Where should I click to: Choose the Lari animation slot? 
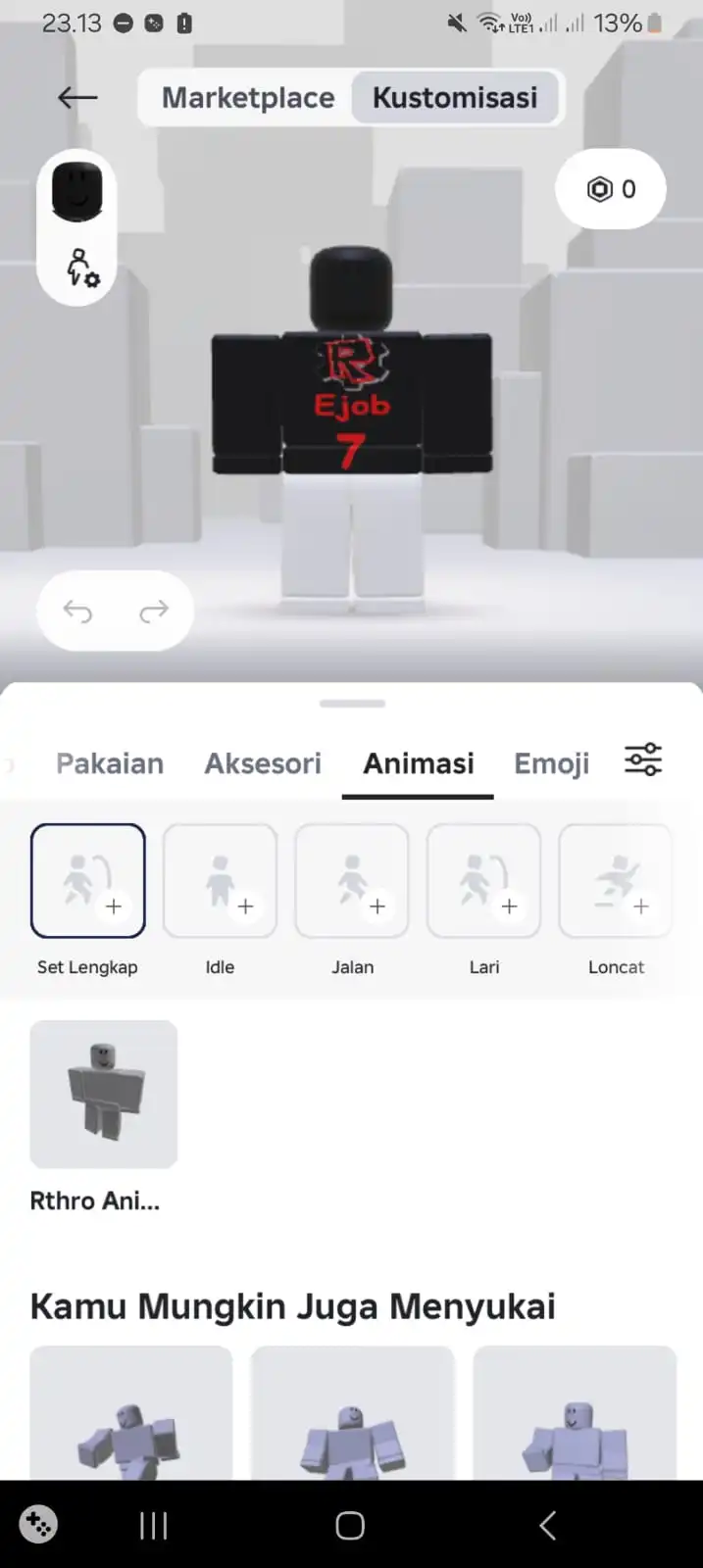pos(484,881)
